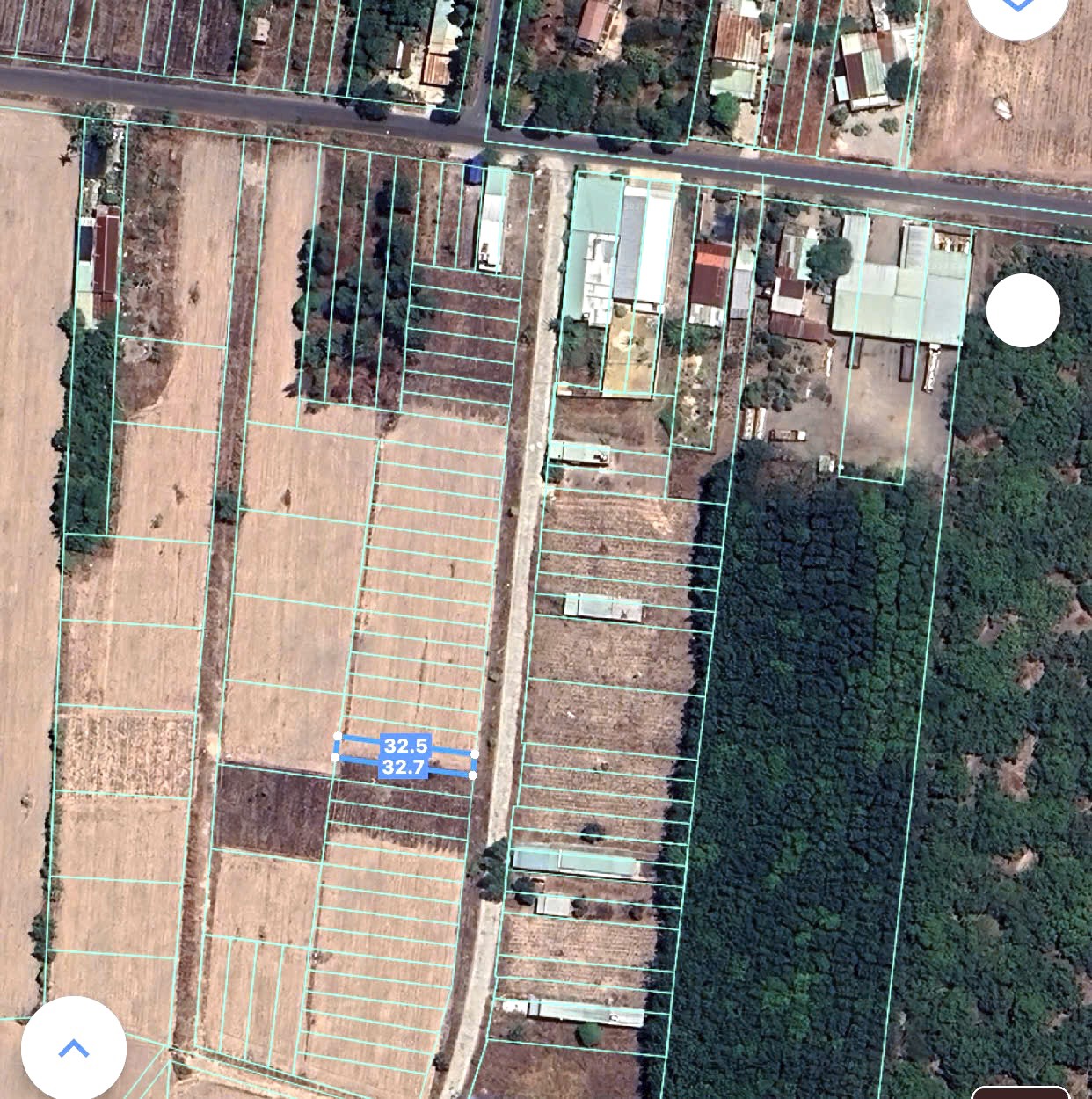
Task: Tap the blank white circular button on the right
Action: click(1024, 310)
